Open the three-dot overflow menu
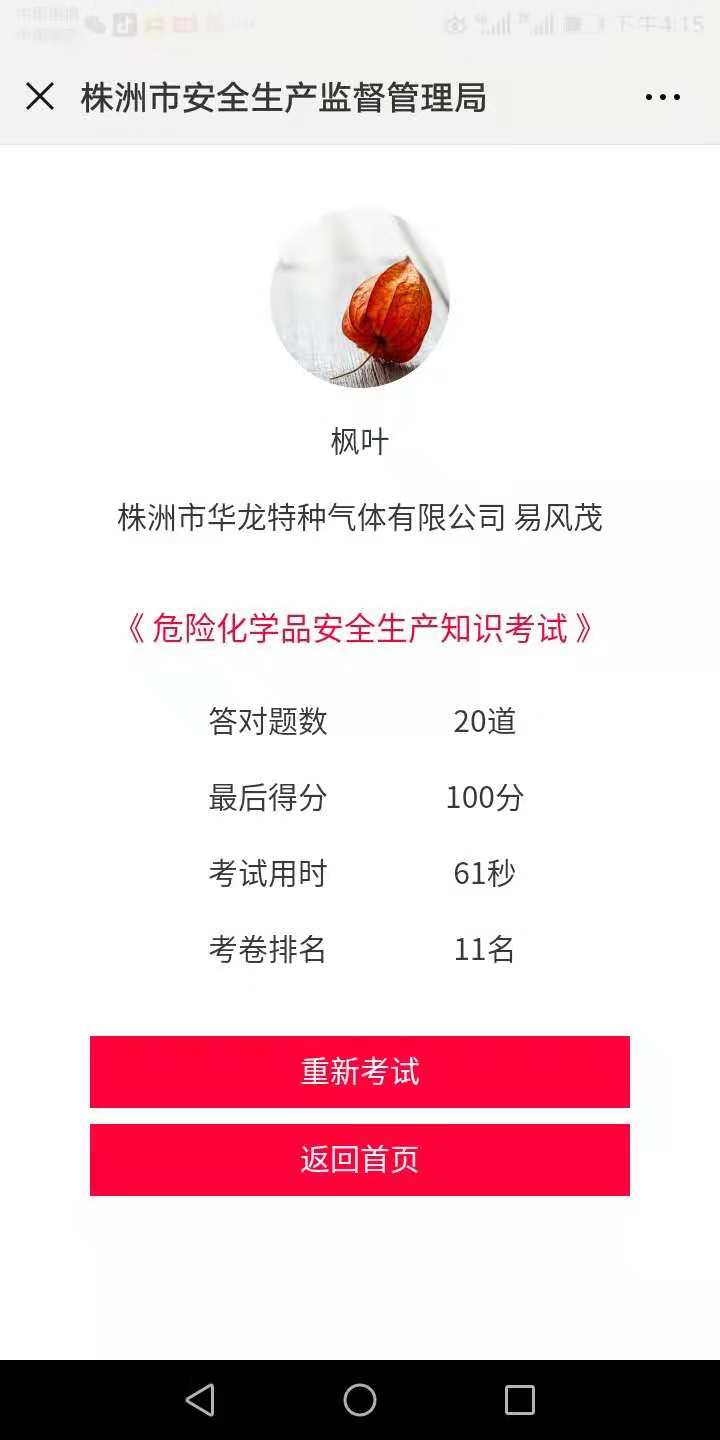 (662, 97)
